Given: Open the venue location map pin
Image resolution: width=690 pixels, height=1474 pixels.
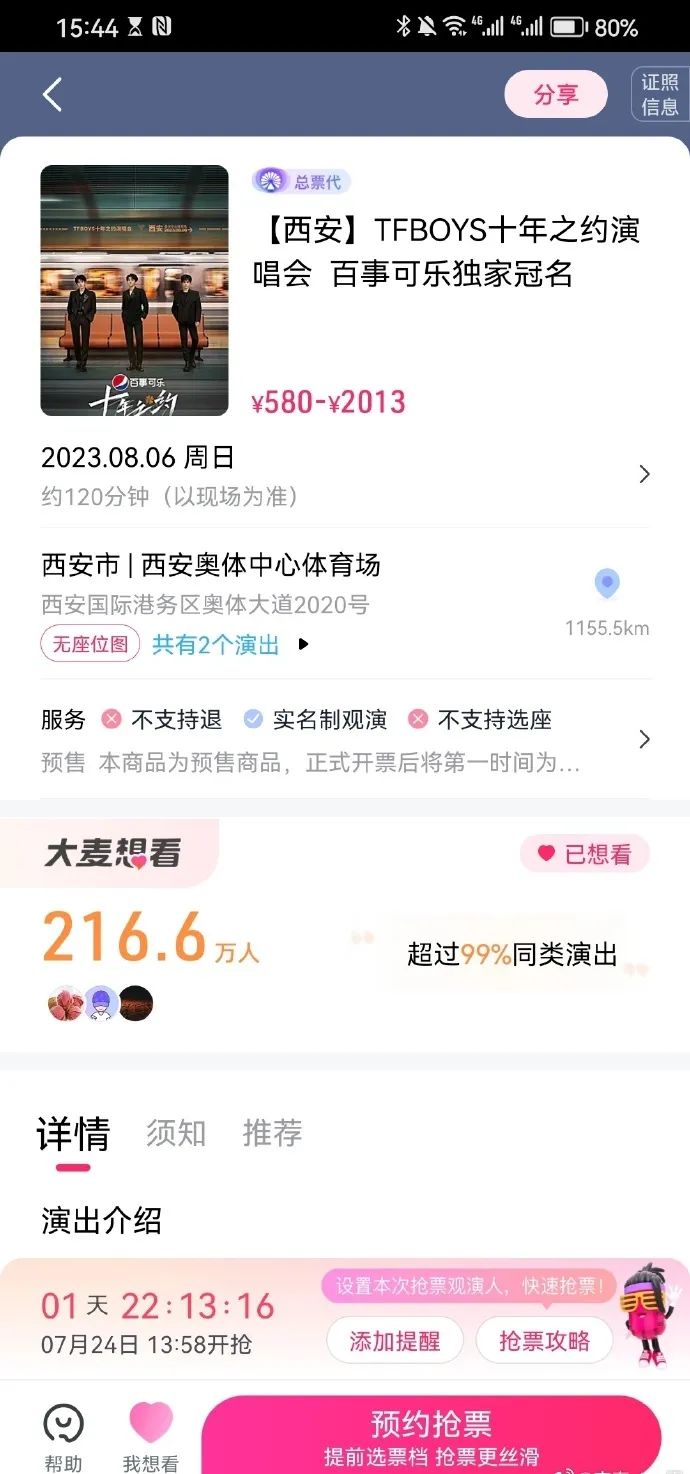Looking at the screenshot, I should [607, 584].
